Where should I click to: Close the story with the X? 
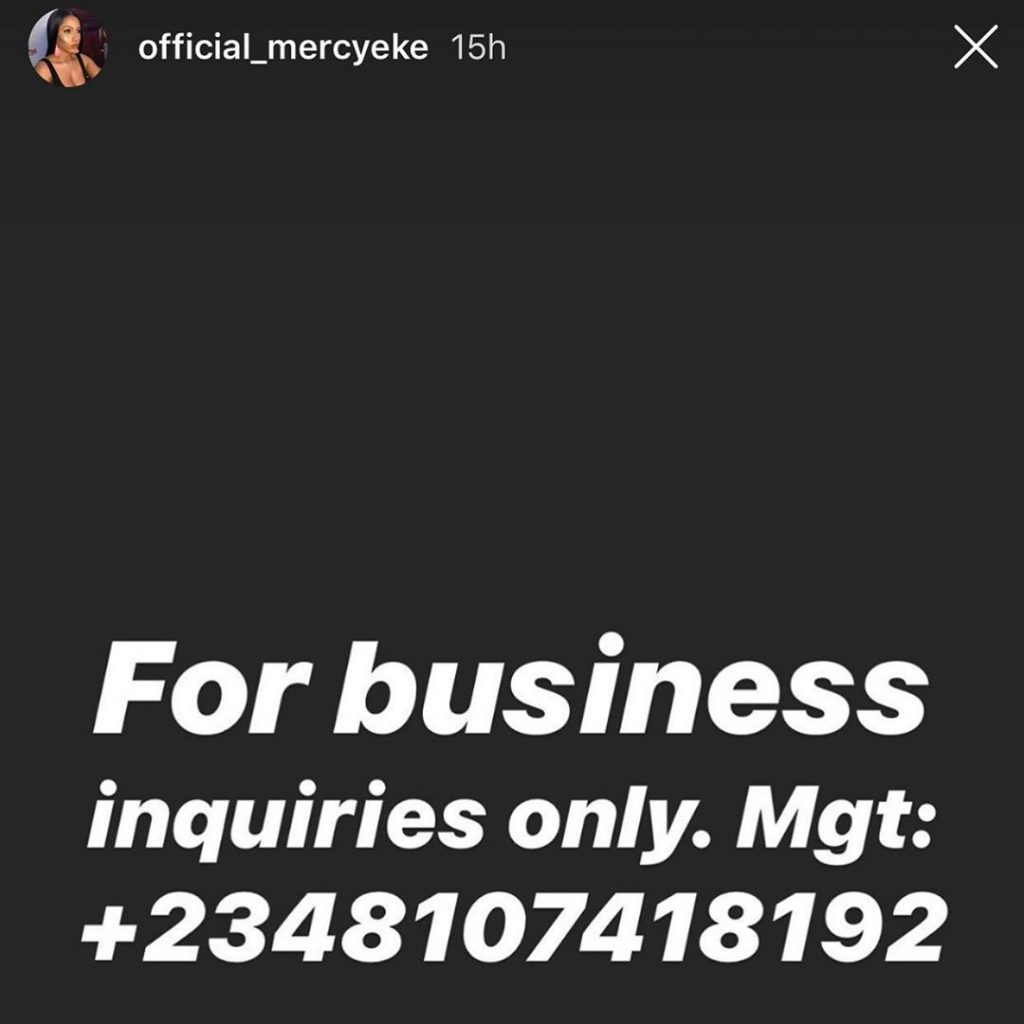coord(975,47)
